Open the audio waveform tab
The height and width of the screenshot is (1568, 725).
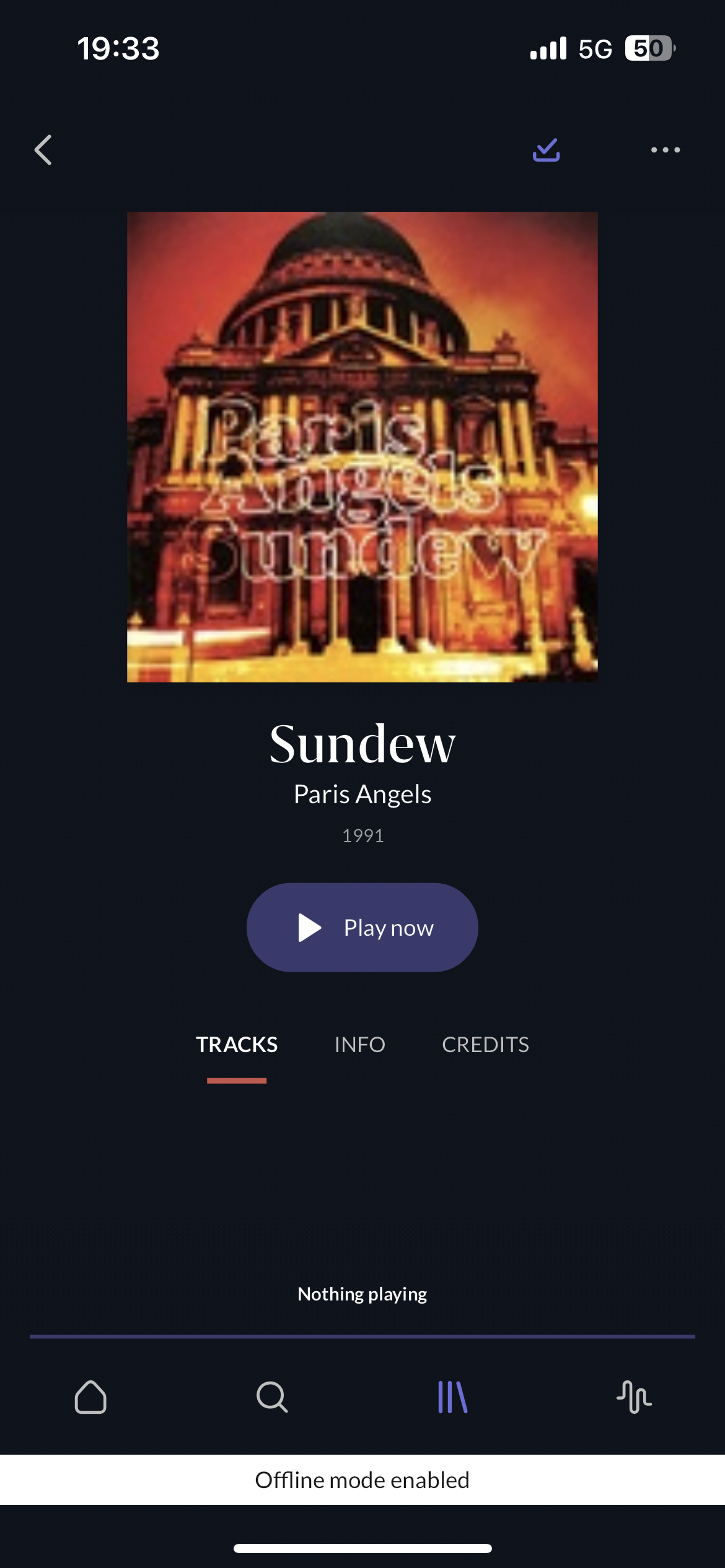coord(634,1397)
